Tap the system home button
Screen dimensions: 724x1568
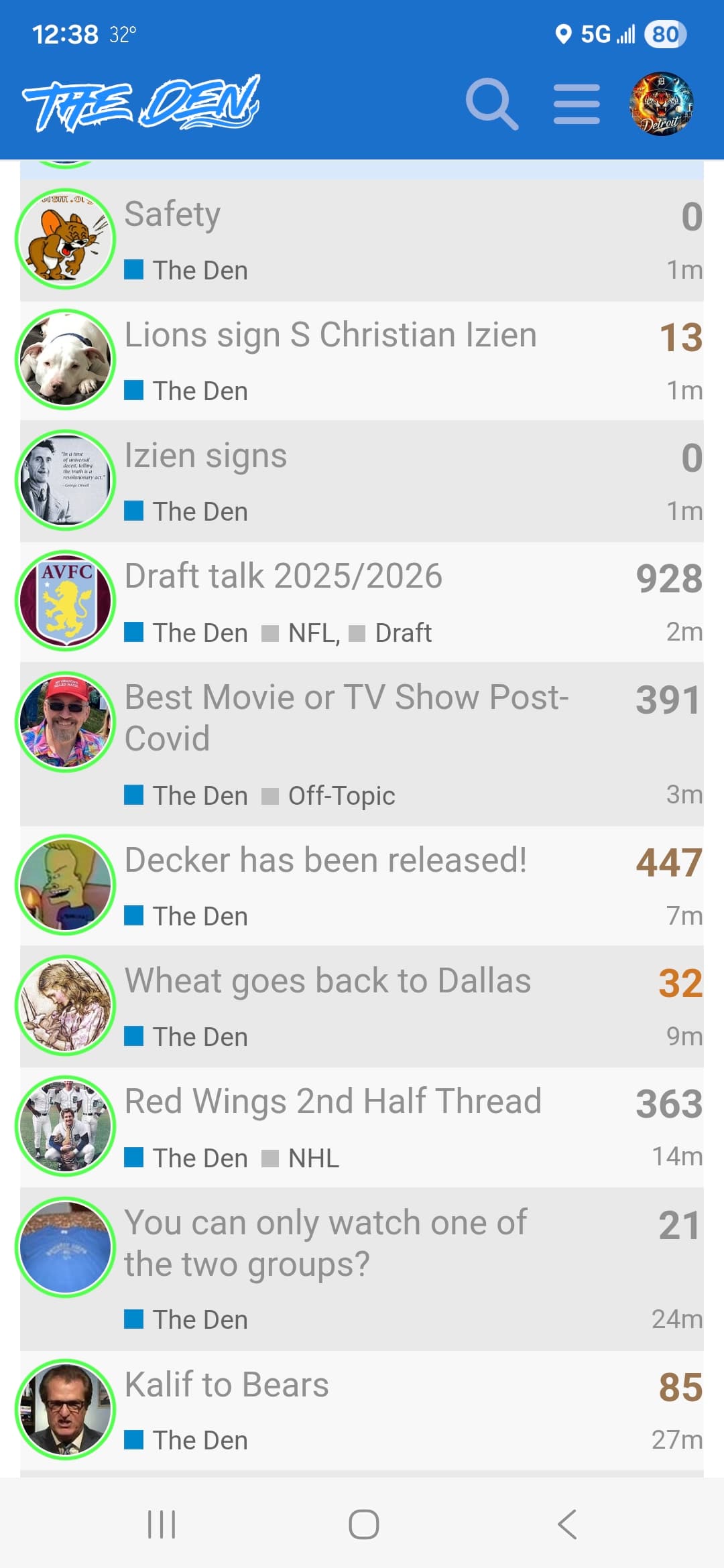(363, 1524)
